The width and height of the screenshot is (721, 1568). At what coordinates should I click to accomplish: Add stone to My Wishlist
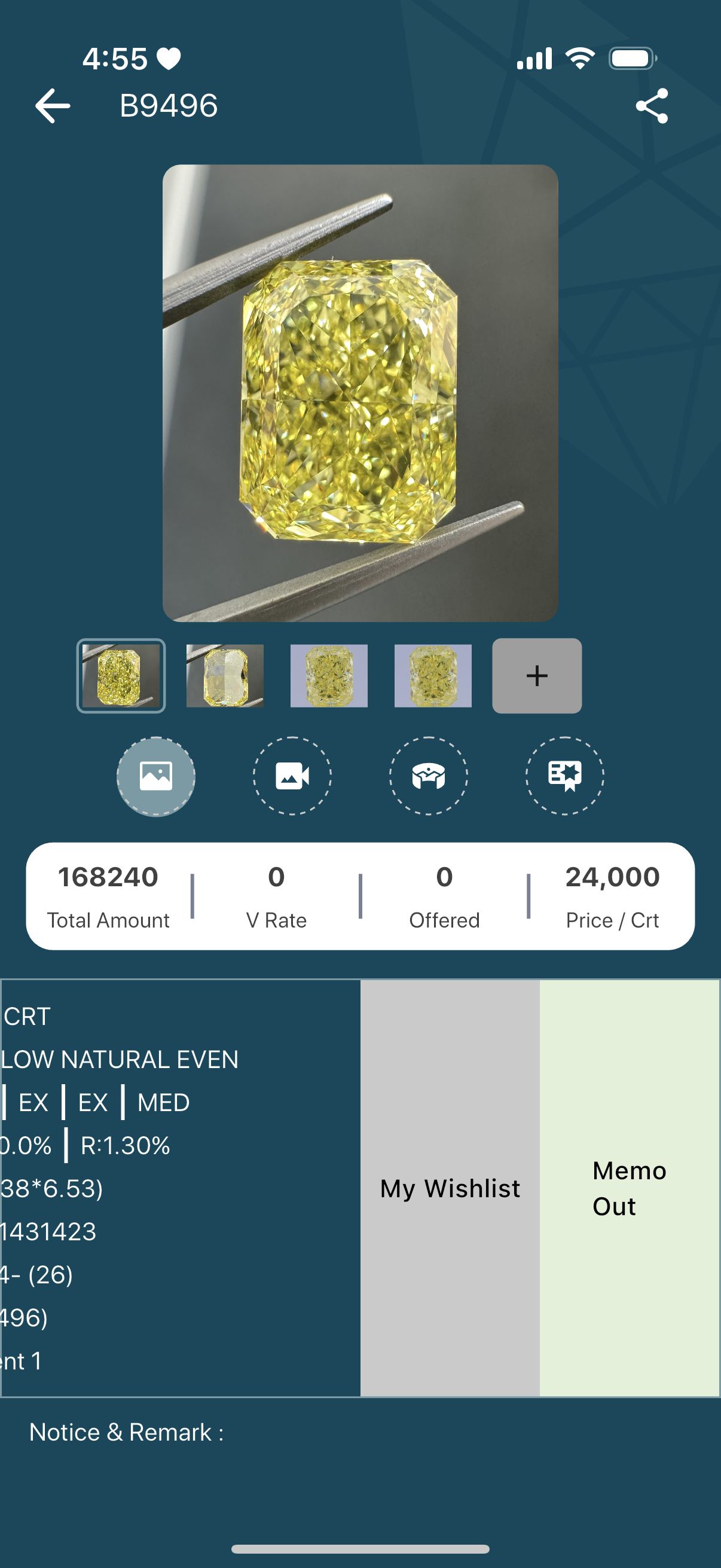pos(450,1188)
